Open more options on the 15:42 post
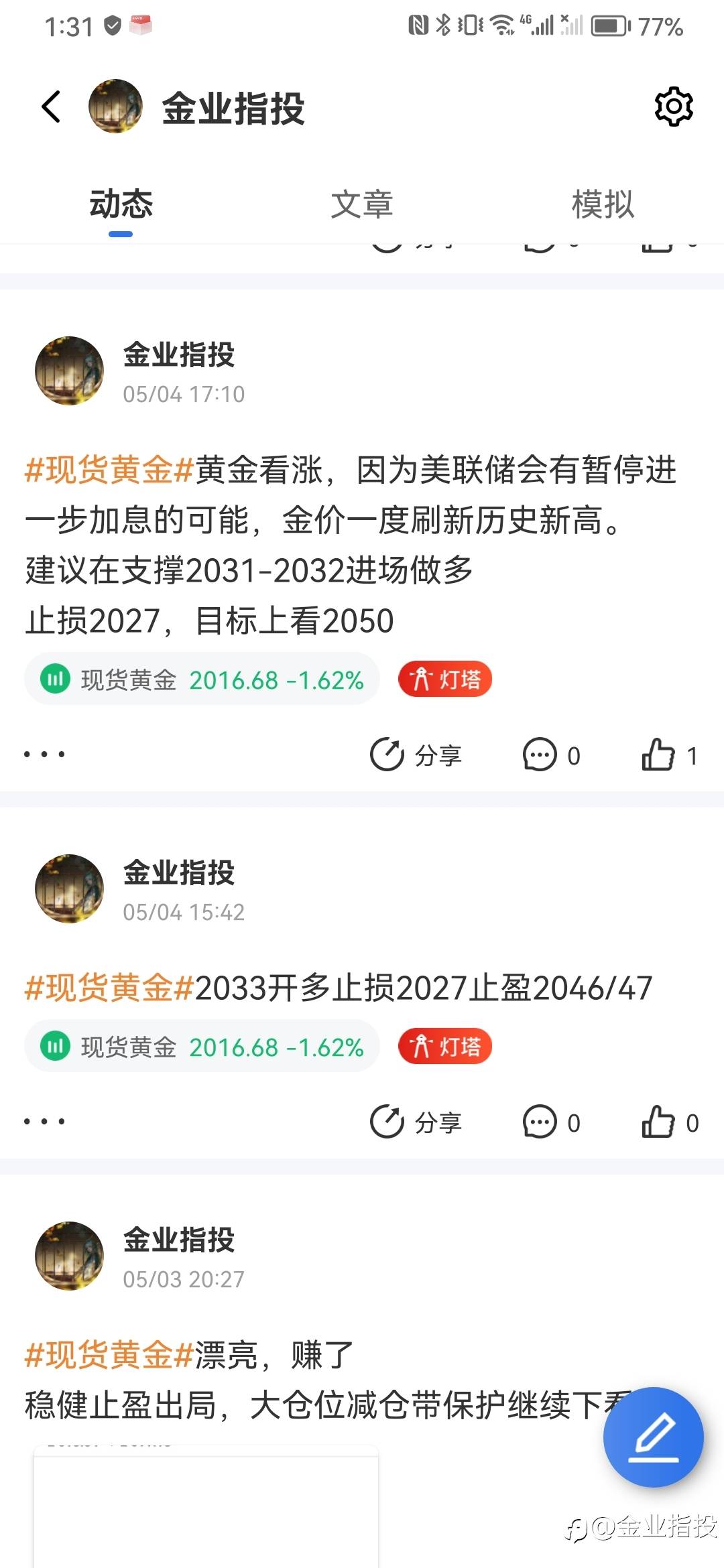The image size is (724, 1568). tap(44, 1121)
